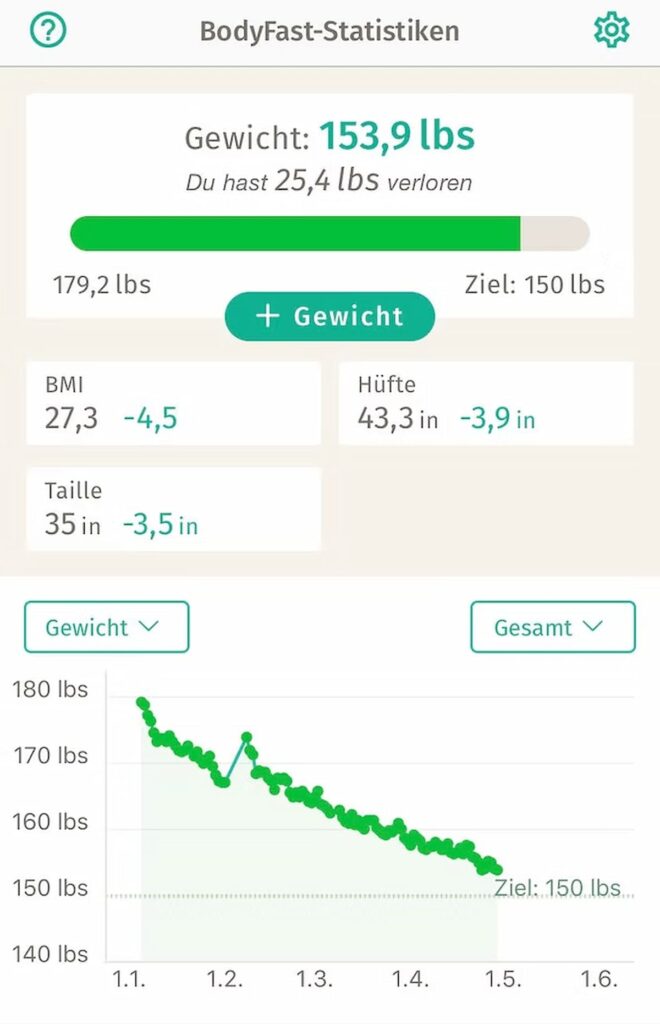The height and width of the screenshot is (1024, 660).
Task: Expand the Gewicht chart metric dropdown
Action: [106, 627]
